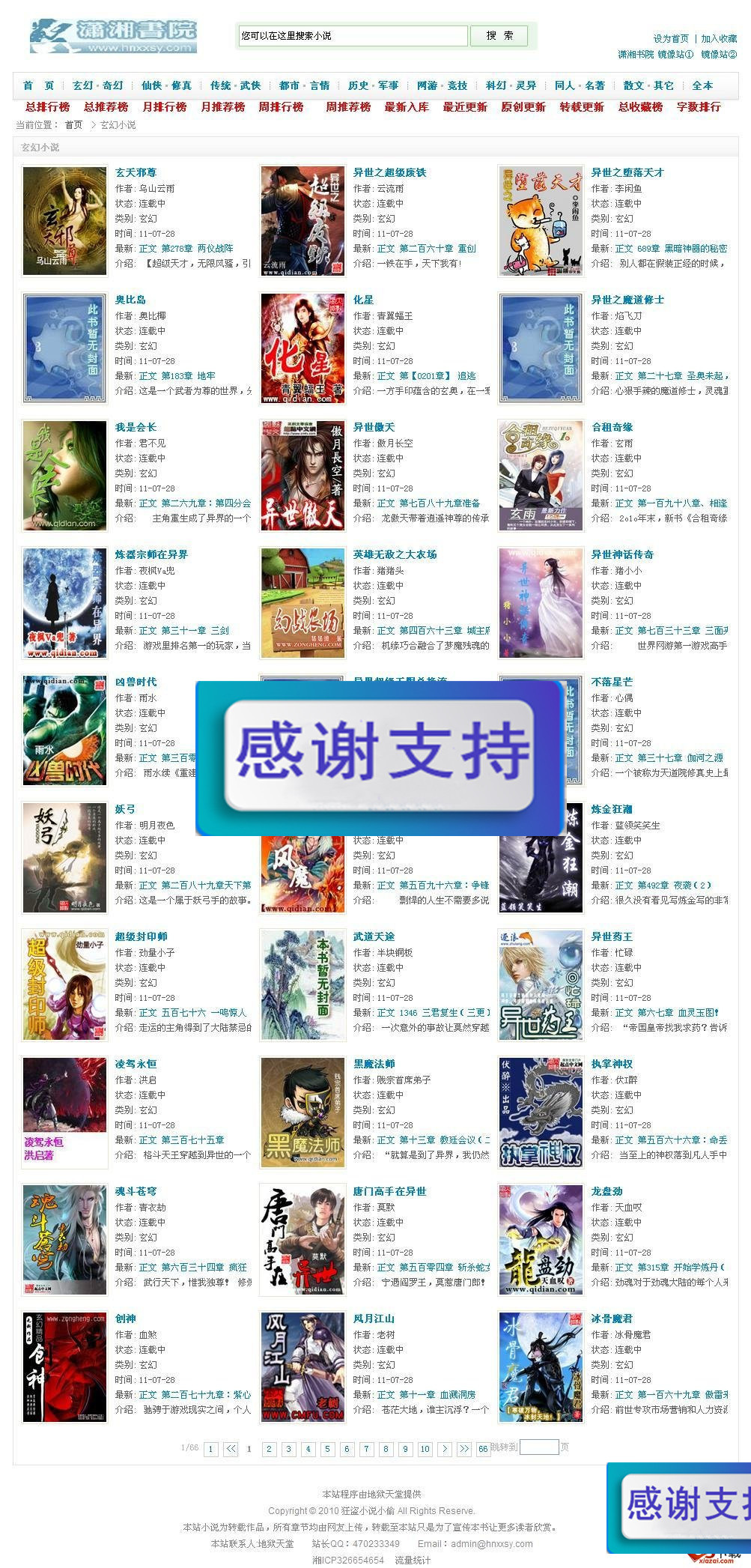The width and height of the screenshot is (751, 1568).
Task: Open 总排行榜 ranking link
Action: [x=47, y=107]
